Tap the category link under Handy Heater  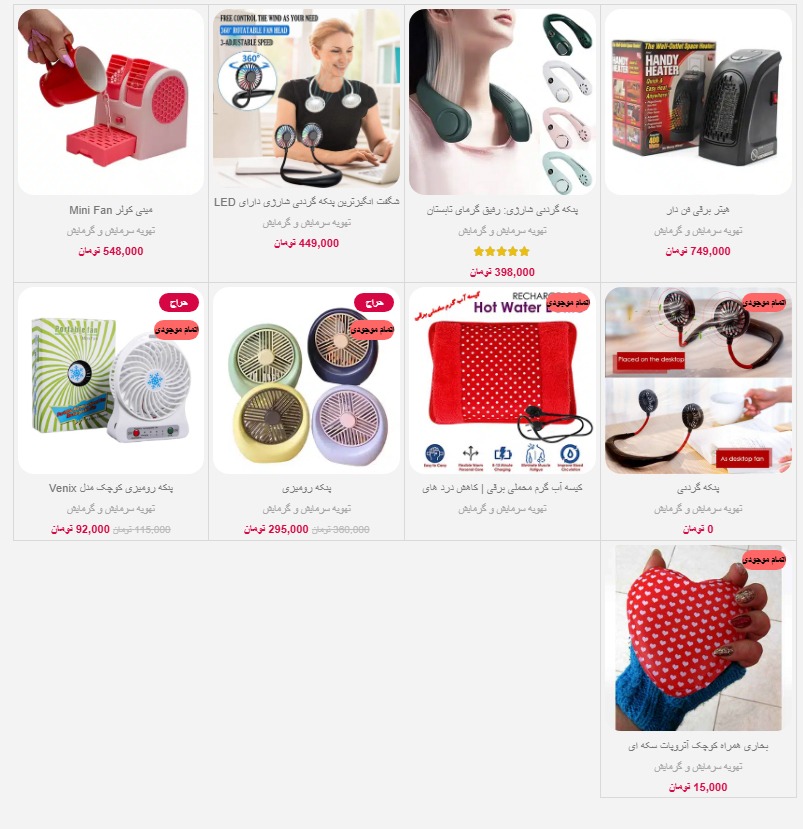click(x=698, y=230)
